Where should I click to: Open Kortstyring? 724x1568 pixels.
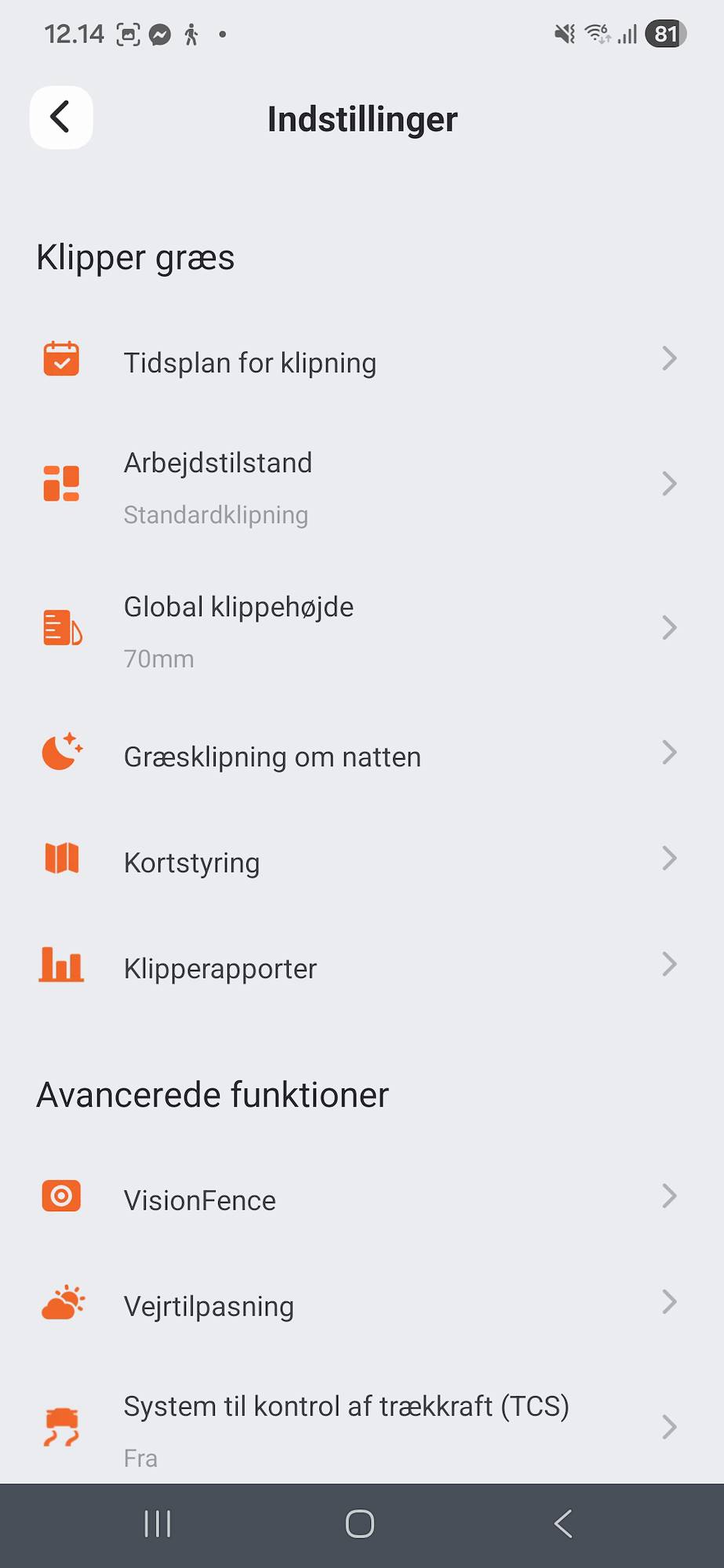click(x=362, y=861)
